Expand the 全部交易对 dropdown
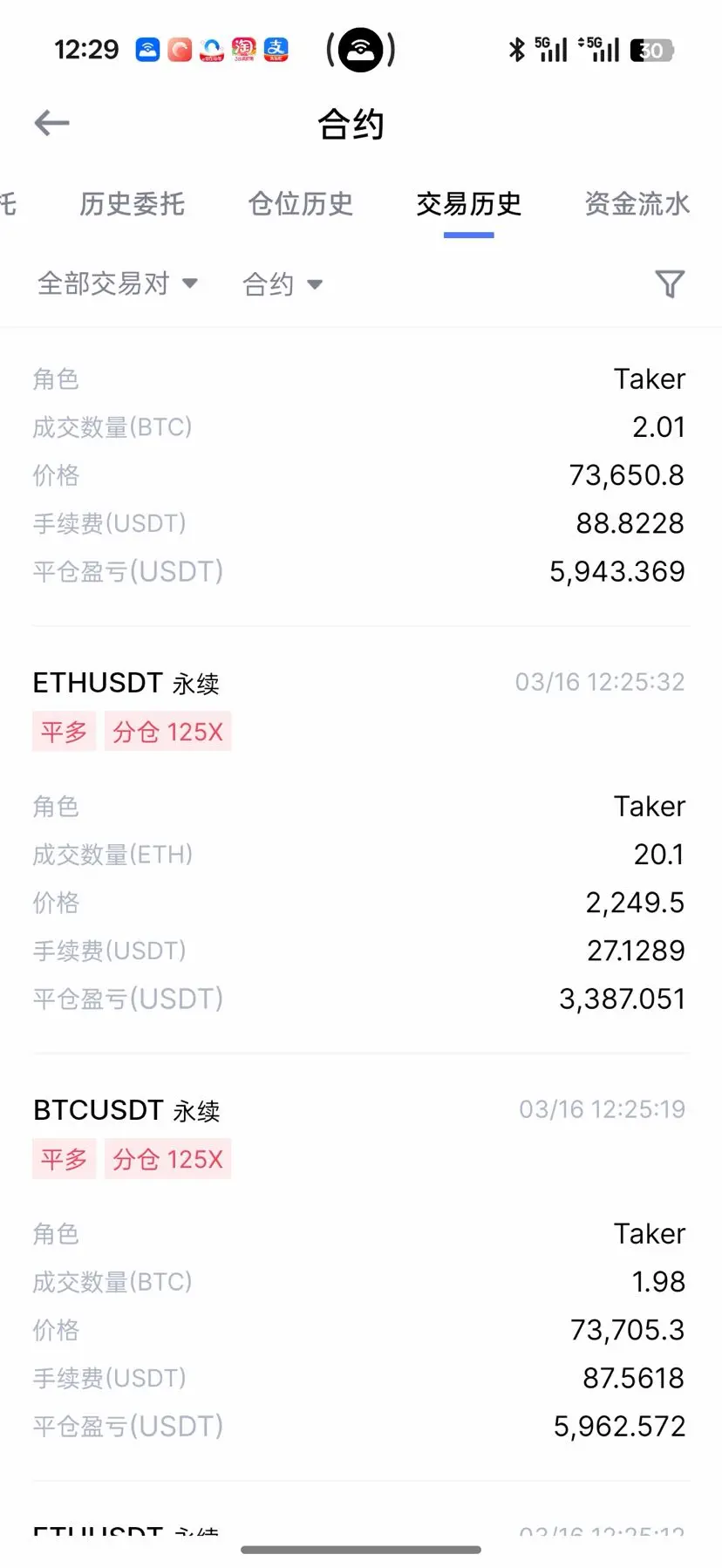This screenshot has width=722, height=1568. click(x=118, y=283)
